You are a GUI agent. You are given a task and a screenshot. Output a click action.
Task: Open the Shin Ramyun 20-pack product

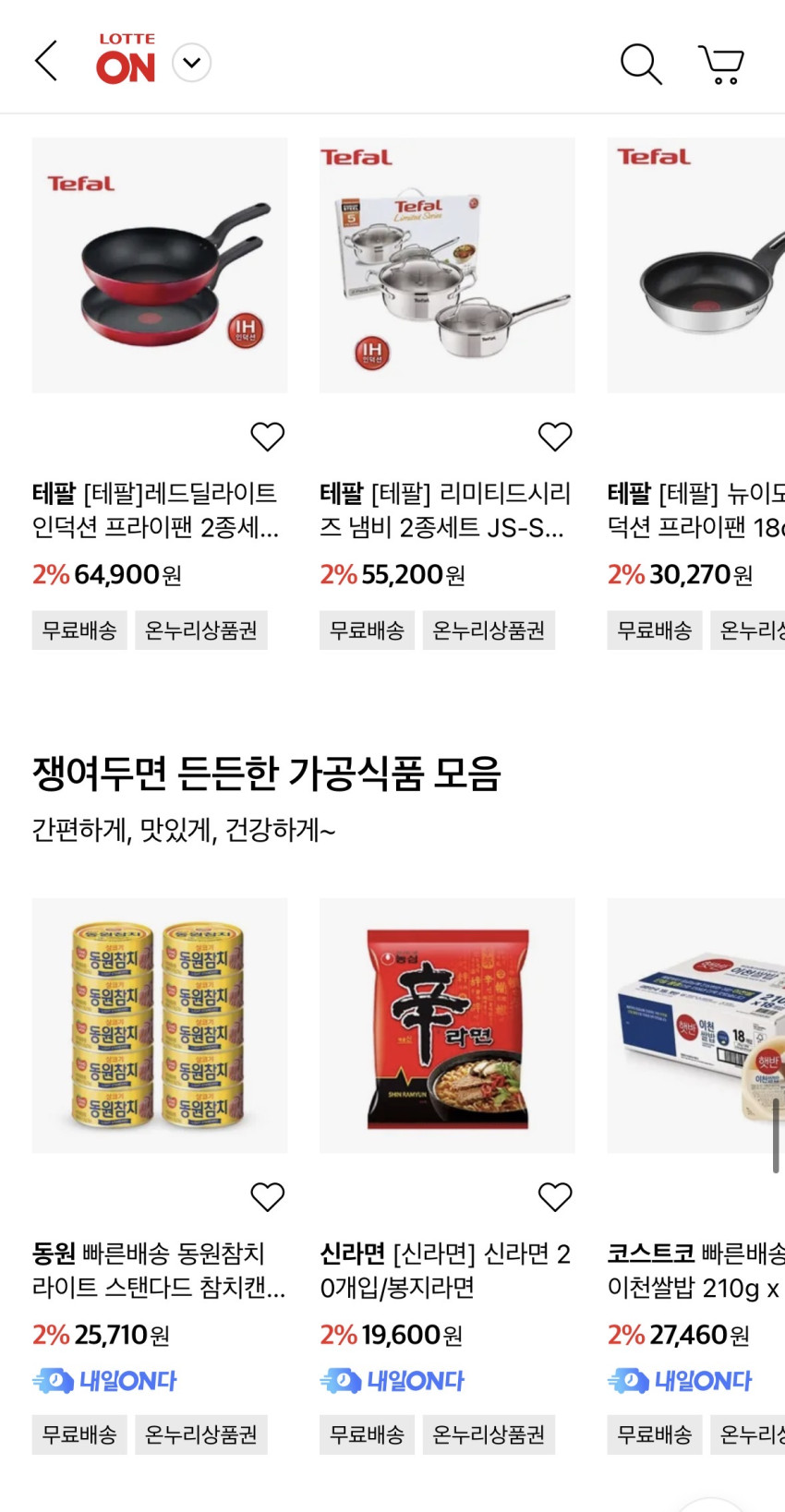pos(447,1026)
